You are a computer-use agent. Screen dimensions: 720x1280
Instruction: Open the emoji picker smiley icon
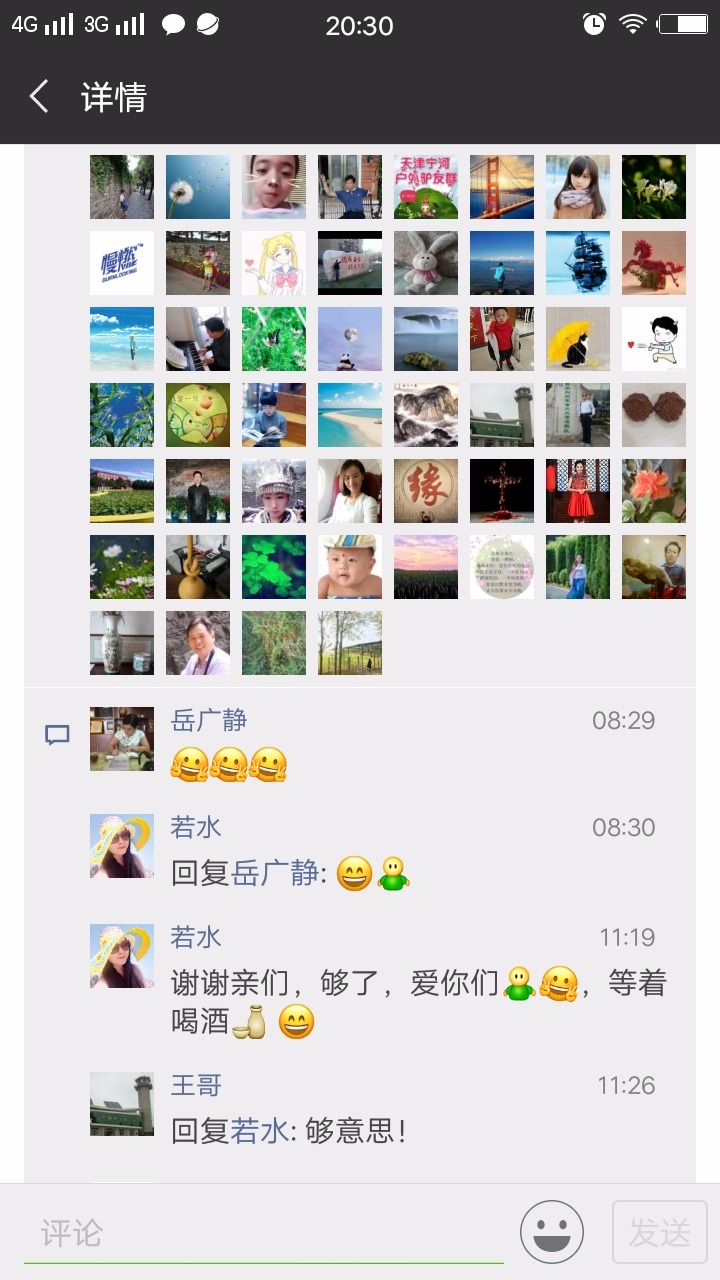coord(552,1233)
